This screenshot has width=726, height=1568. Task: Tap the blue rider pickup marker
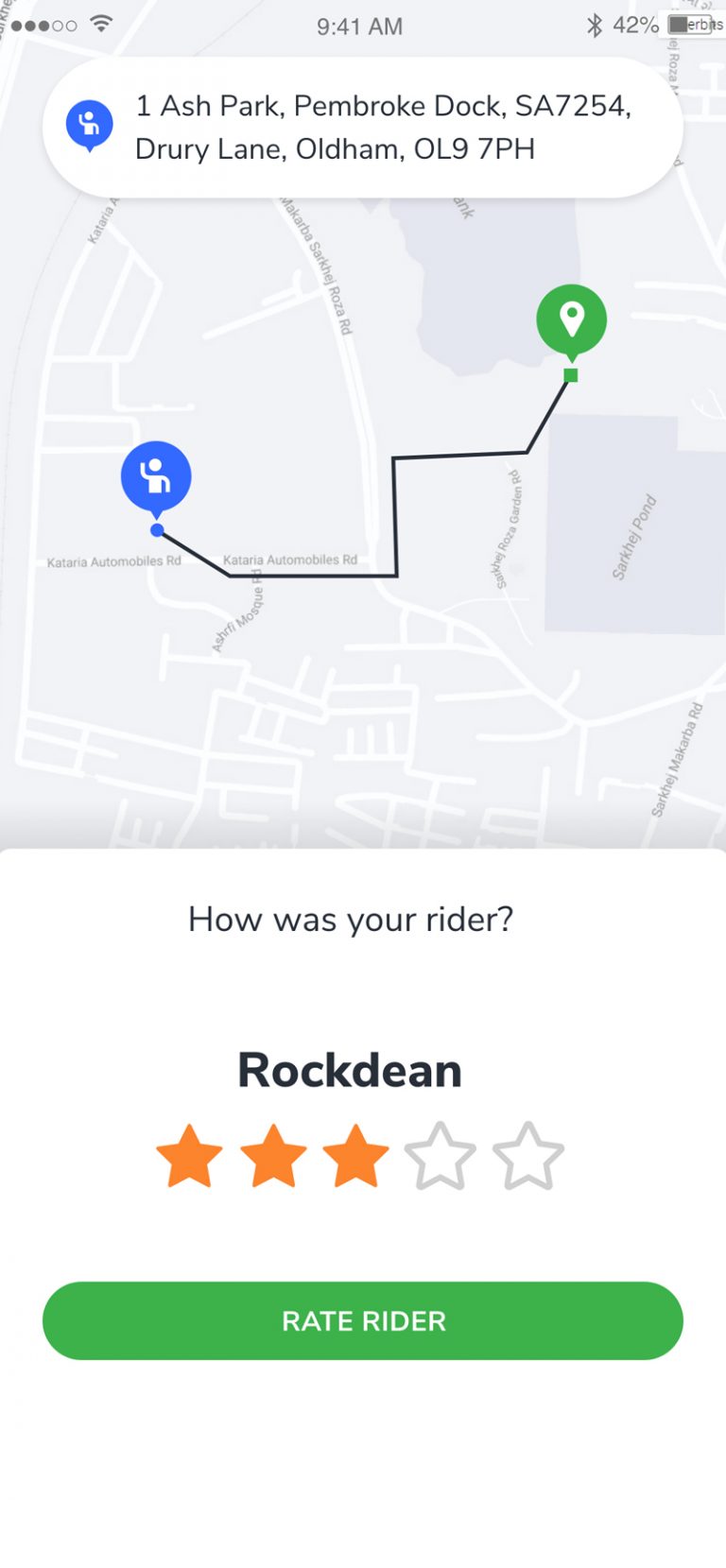point(156,479)
